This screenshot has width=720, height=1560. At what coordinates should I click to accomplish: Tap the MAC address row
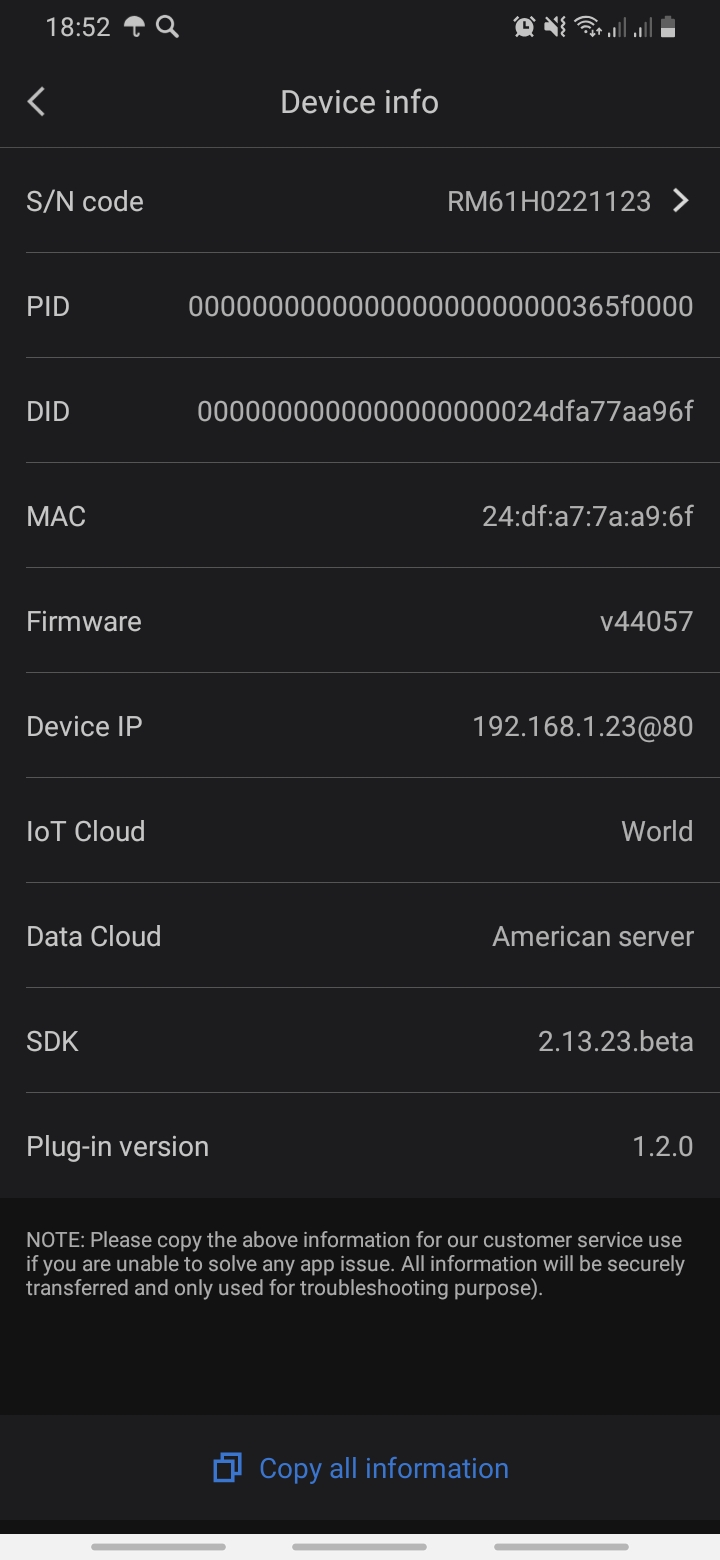pos(360,516)
